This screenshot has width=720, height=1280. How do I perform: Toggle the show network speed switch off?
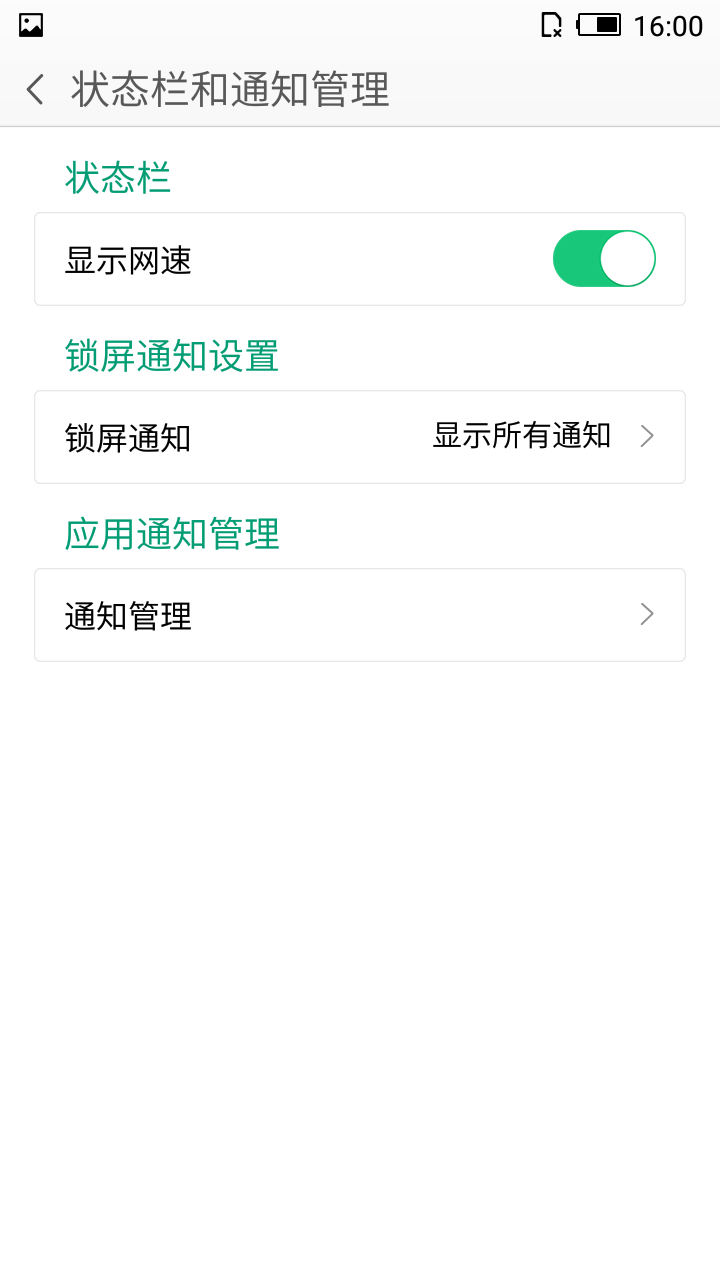(604, 258)
